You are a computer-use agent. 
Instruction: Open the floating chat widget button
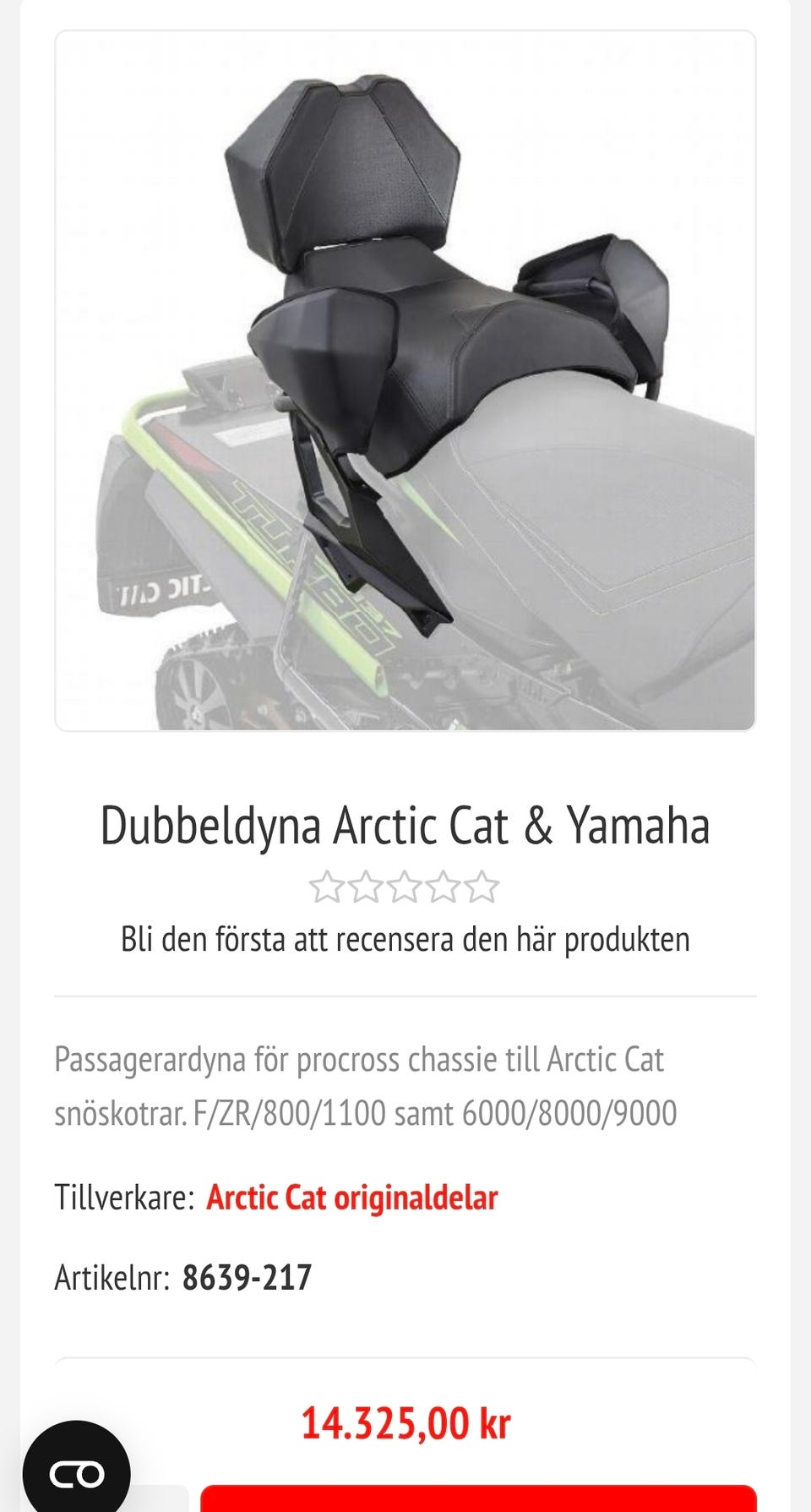(x=77, y=1472)
